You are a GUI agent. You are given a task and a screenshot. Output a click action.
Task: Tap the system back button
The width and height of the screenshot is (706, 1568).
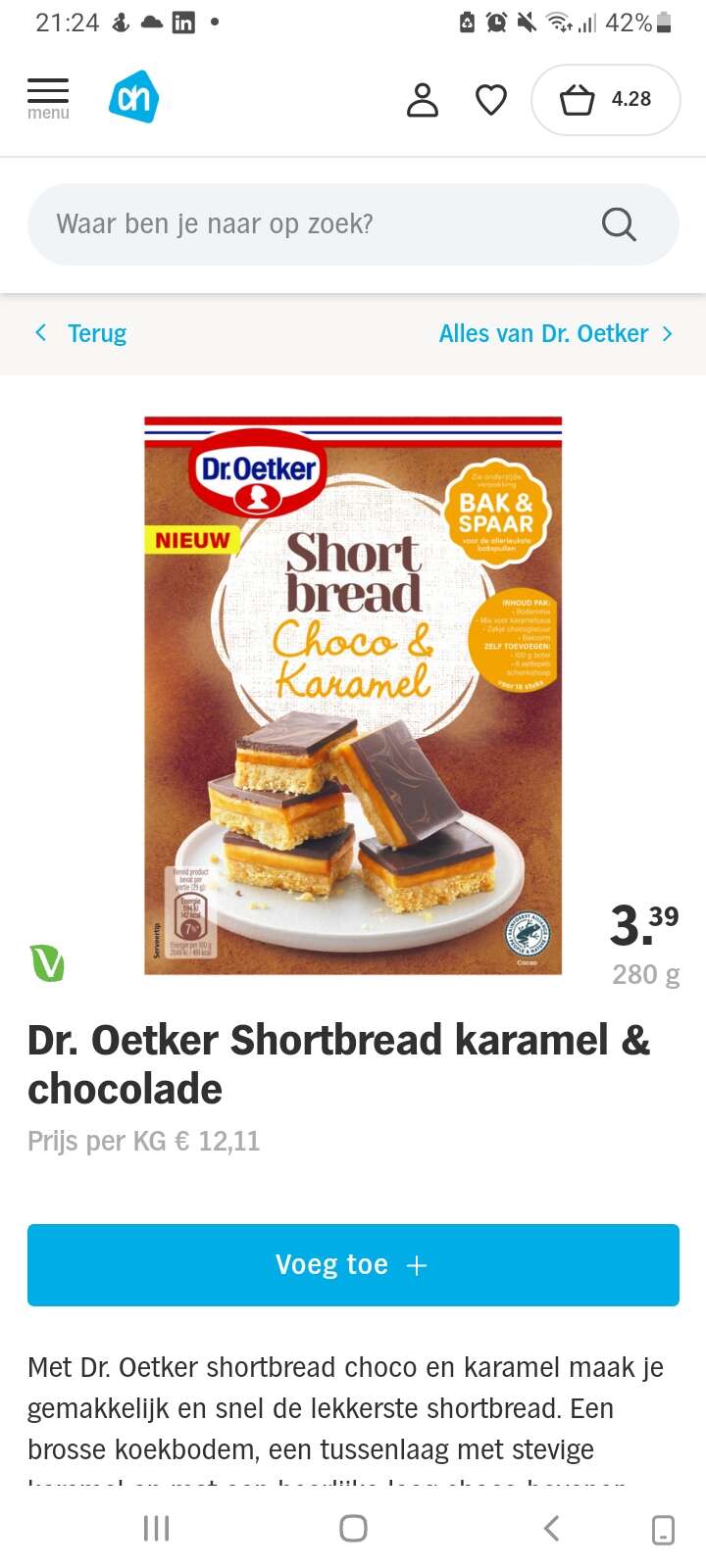[x=552, y=1528]
